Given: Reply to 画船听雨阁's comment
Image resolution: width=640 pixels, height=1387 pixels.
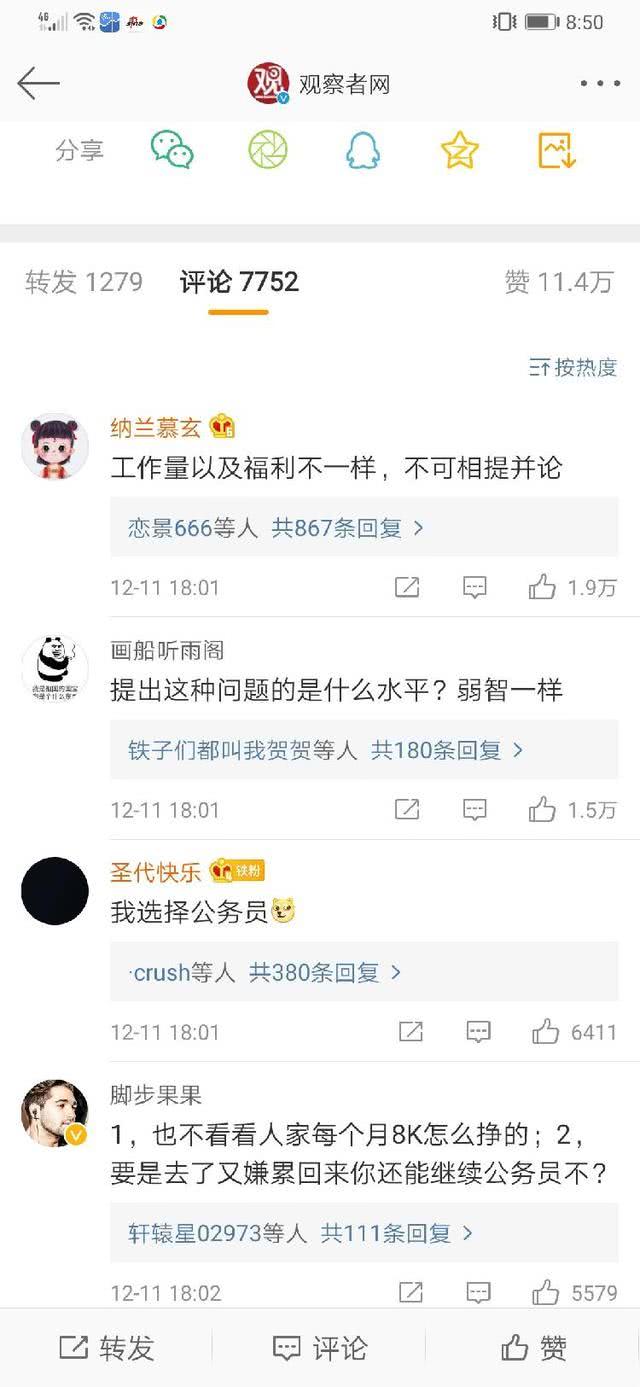Looking at the screenshot, I should pyautogui.click(x=475, y=809).
